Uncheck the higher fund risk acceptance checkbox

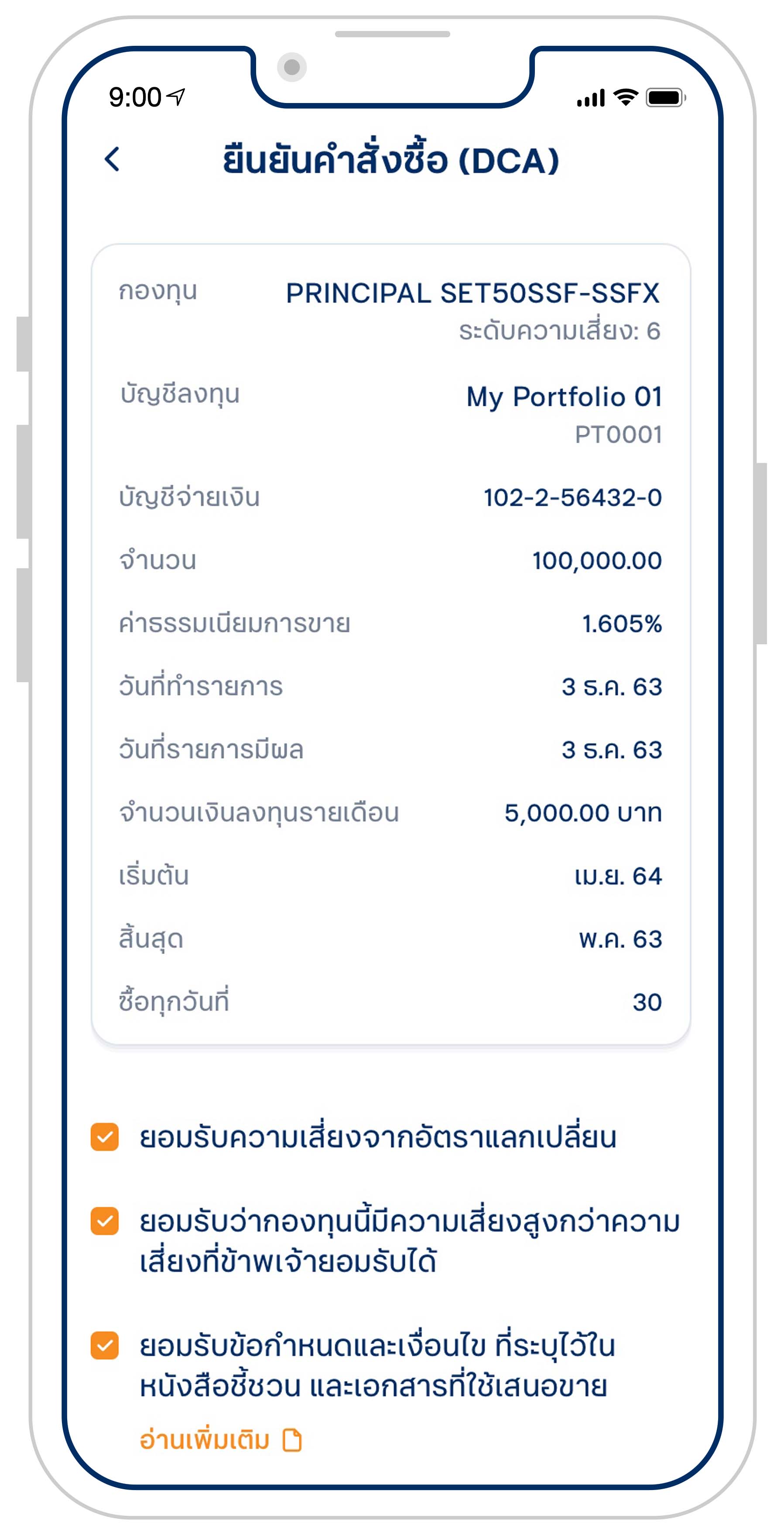(105, 1222)
